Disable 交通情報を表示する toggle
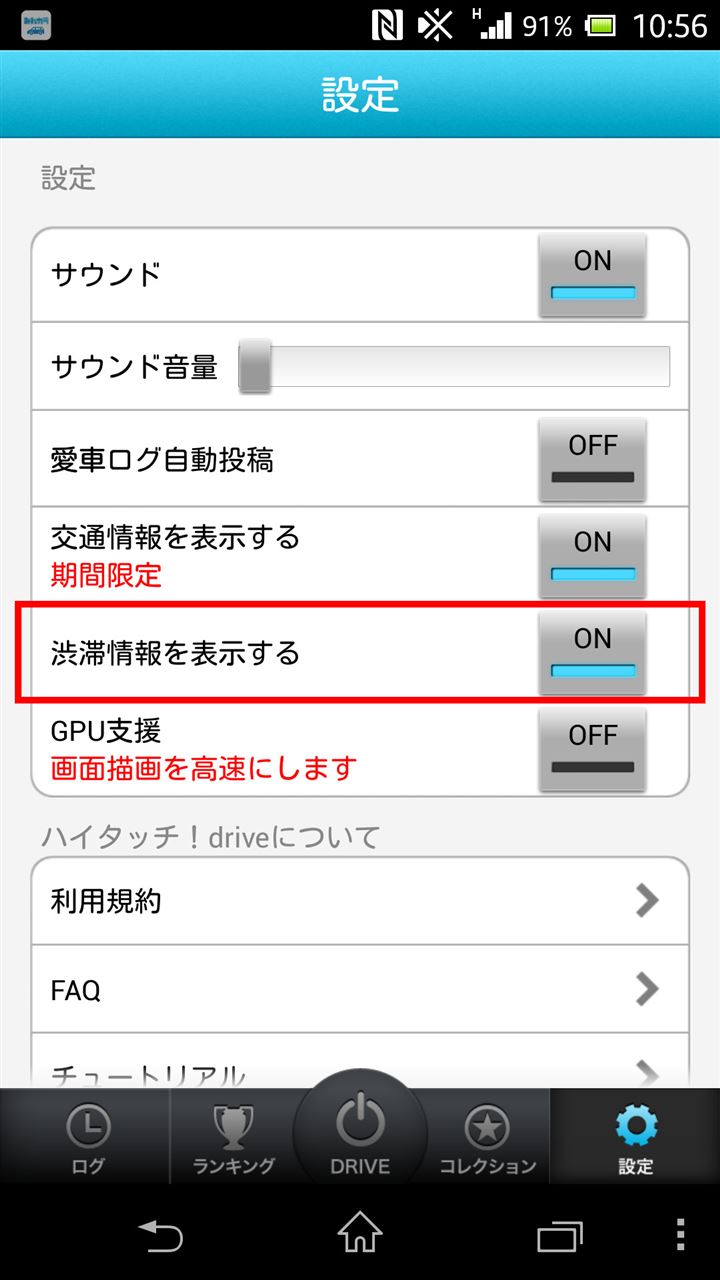The image size is (720, 1280). (x=592, y=556)
